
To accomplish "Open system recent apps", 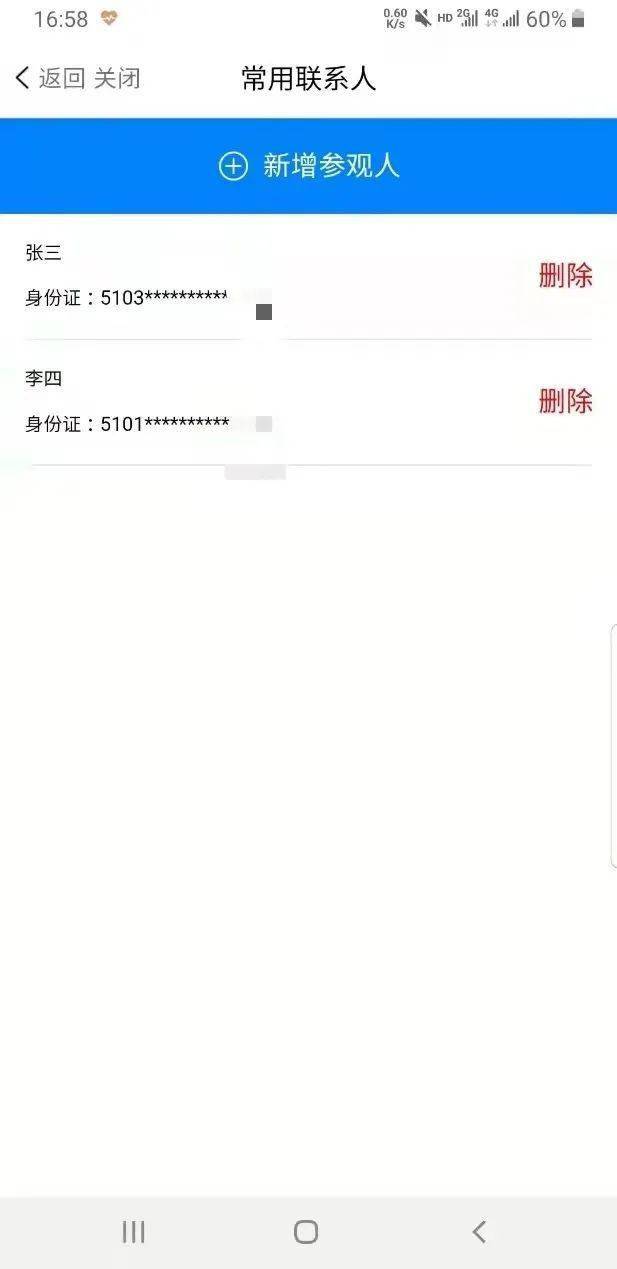I will click(x=133, y=1232).
